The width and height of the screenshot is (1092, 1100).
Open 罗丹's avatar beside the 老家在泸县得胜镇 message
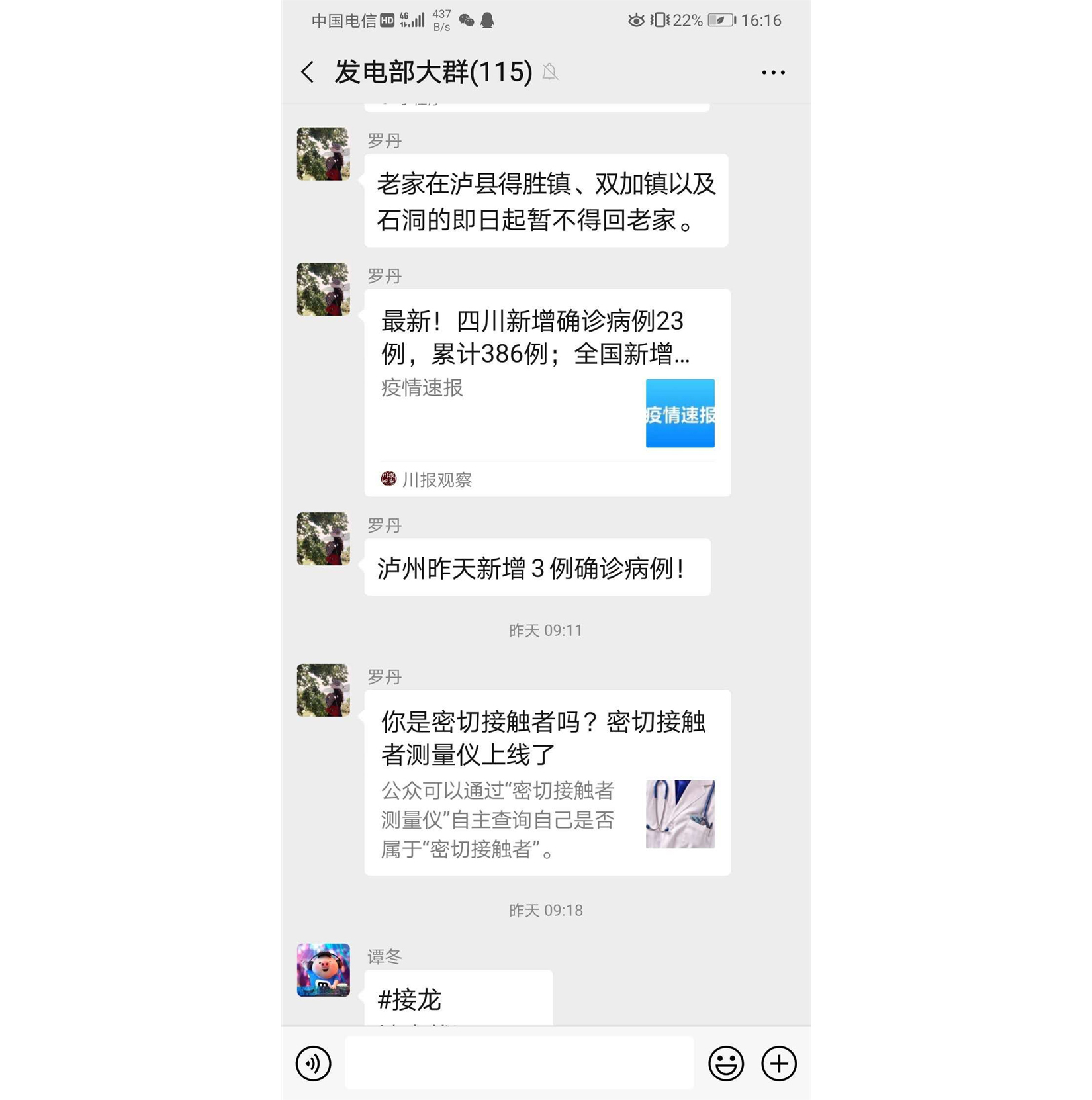323,154
